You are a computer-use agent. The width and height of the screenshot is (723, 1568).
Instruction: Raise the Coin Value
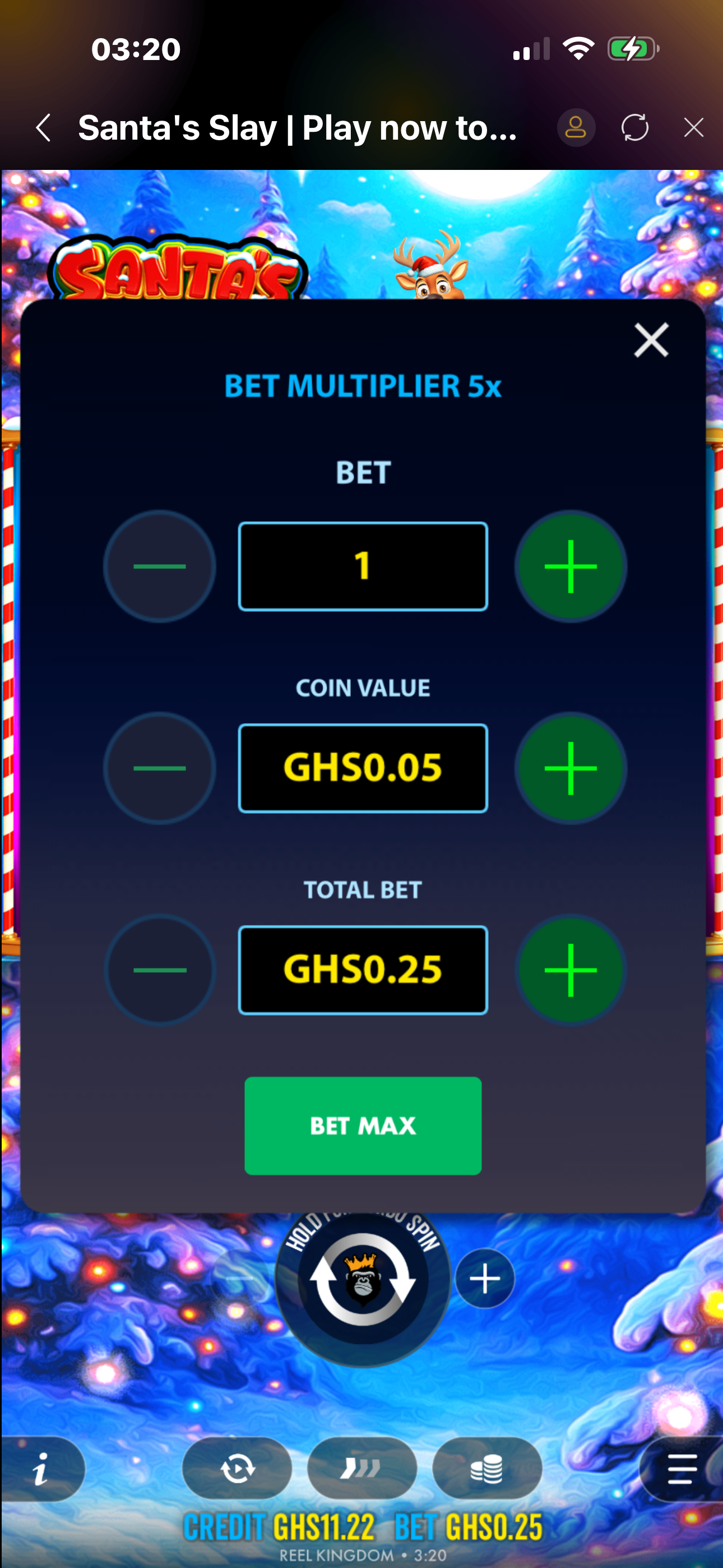tap(570, 768)
